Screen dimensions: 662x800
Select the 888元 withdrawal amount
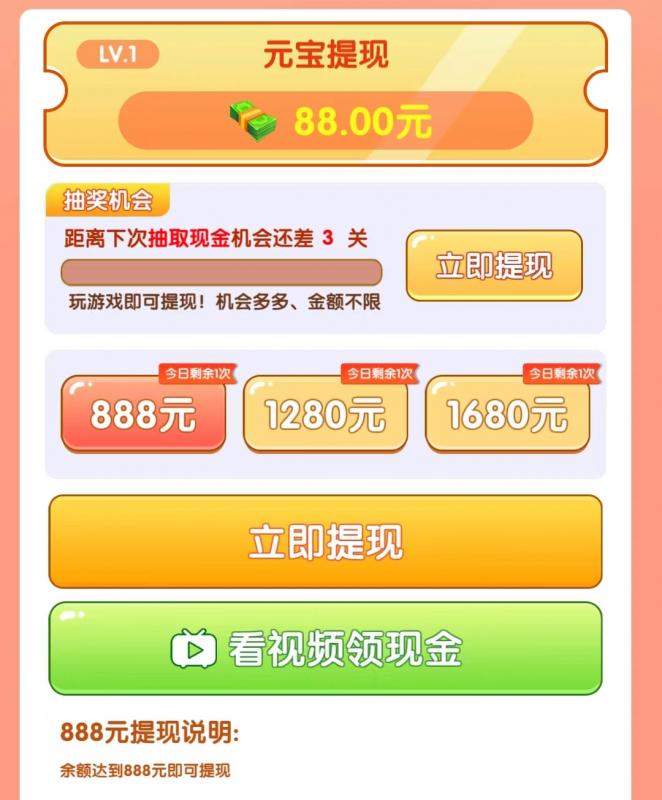(x=143, y=415)
